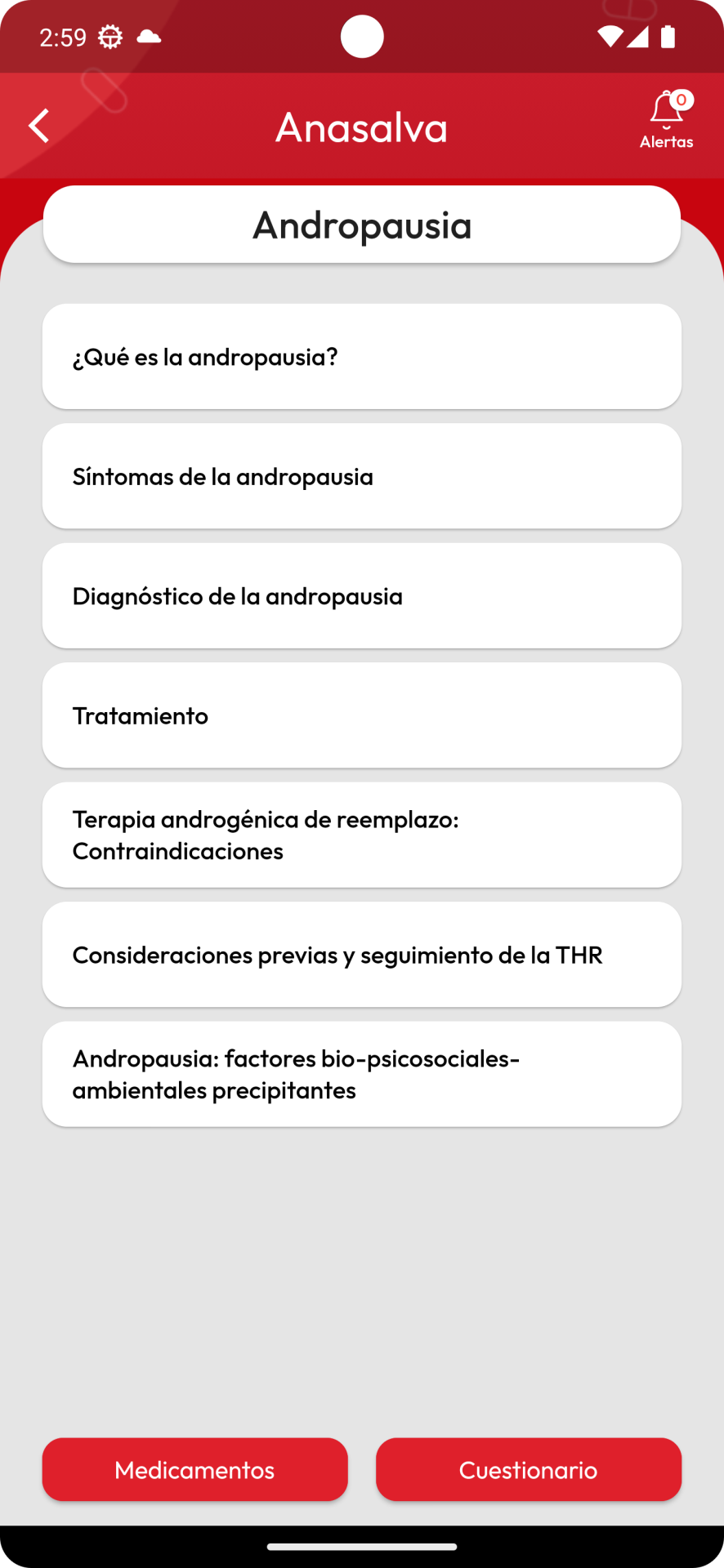724x1568 pixels.
Task: Open factores bio-psicosociales-ambientales precipitantes
Action: click(x=362, y=1075)
